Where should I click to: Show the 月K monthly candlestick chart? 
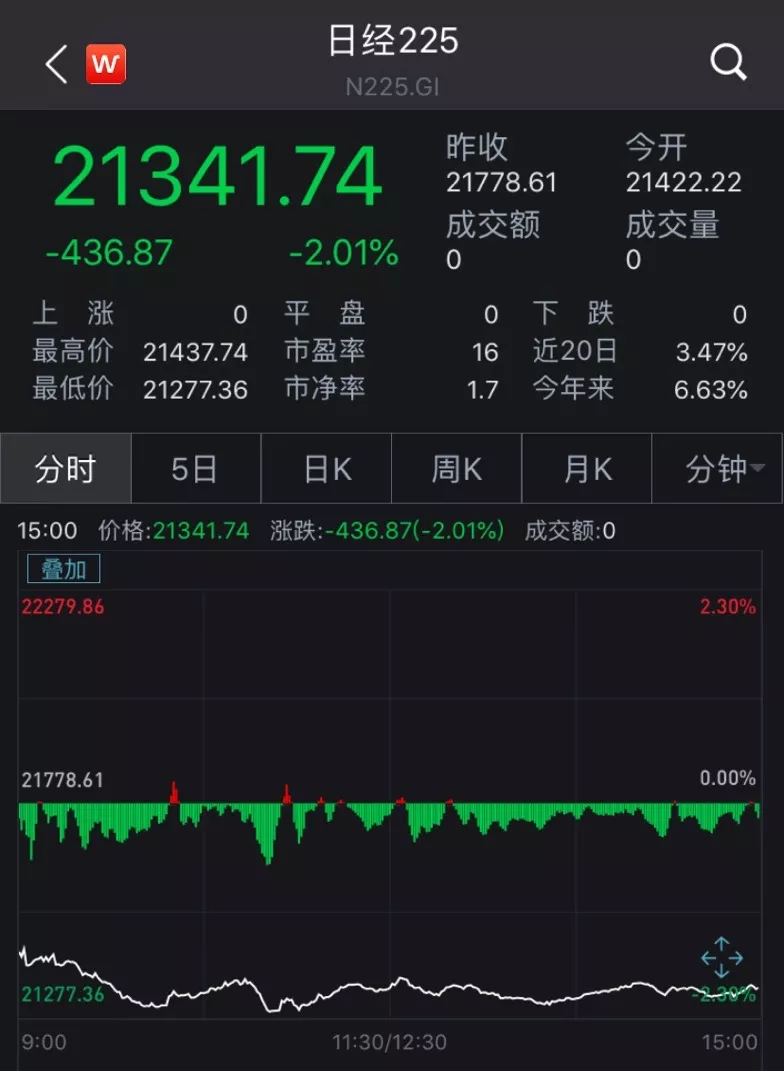click(x=587, y=469)
